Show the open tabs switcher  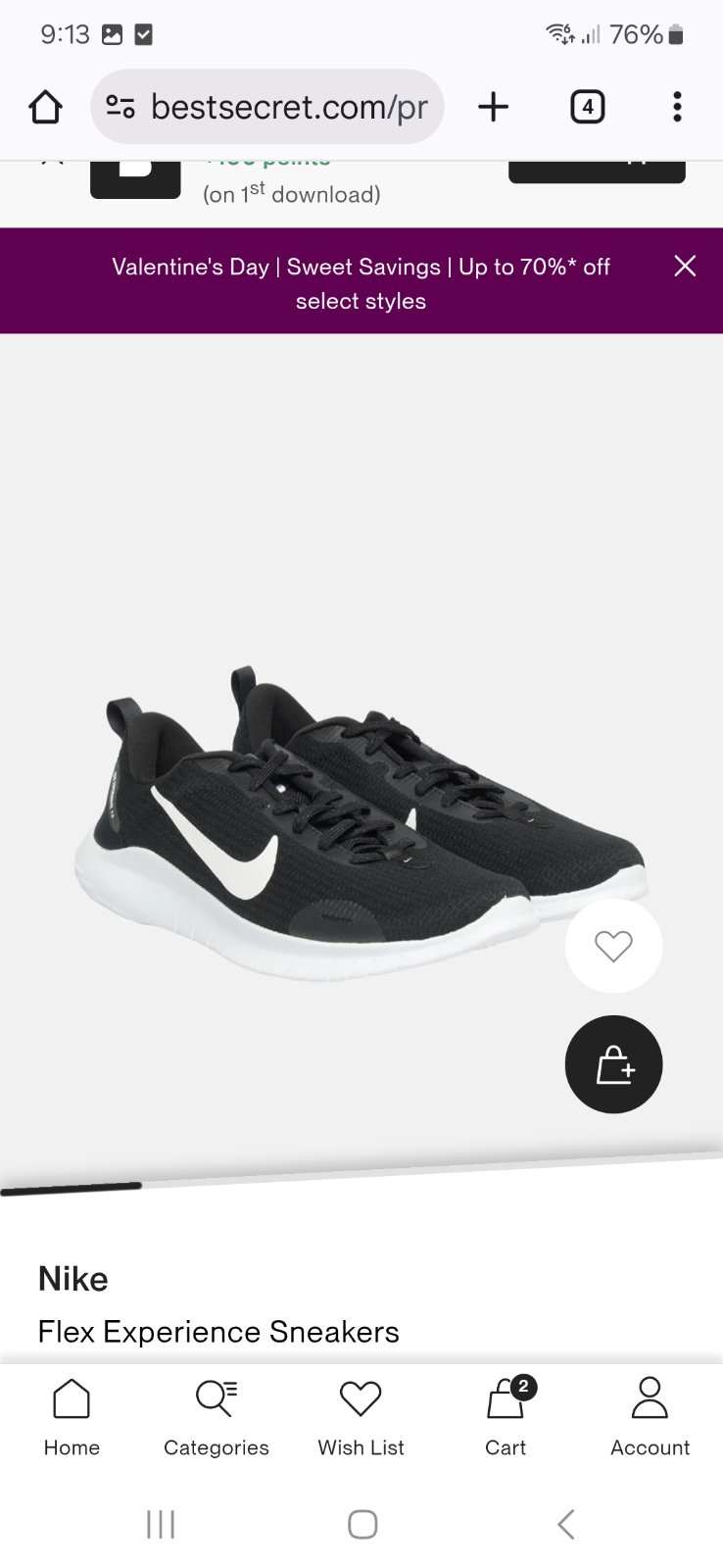587,107
